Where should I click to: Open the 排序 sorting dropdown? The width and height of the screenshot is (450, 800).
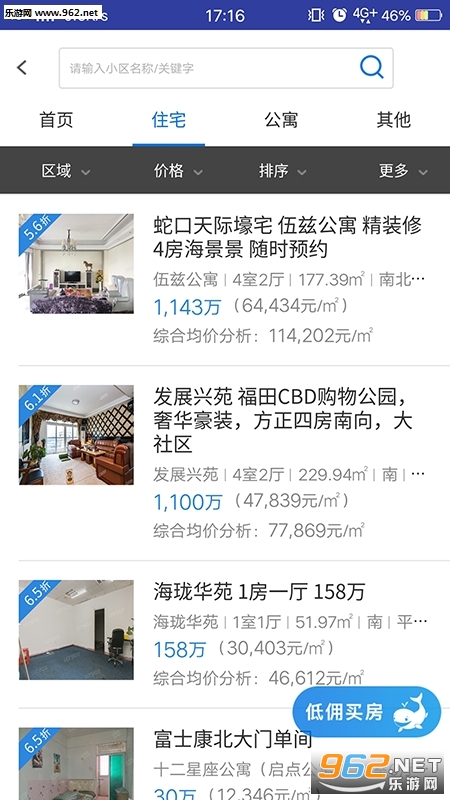click(x=283, y=171)
